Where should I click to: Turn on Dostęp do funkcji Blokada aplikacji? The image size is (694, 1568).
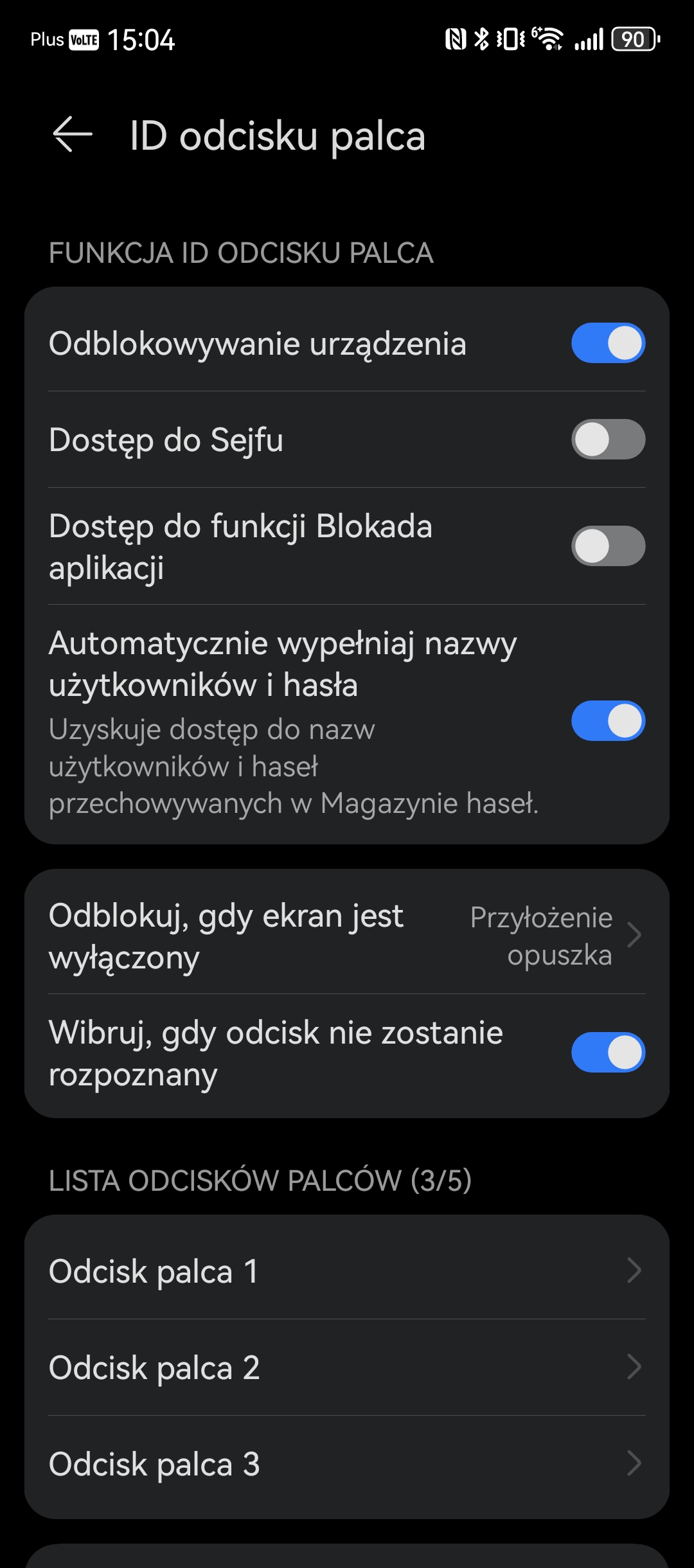(x=608, y=546)
